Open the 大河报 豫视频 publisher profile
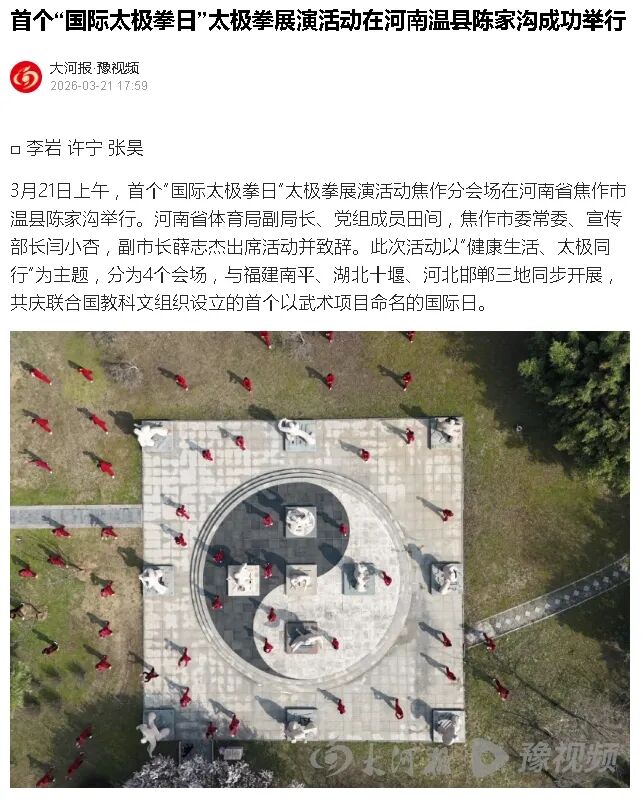This screenshot has height=806, width=642. [x=95, y=68]
